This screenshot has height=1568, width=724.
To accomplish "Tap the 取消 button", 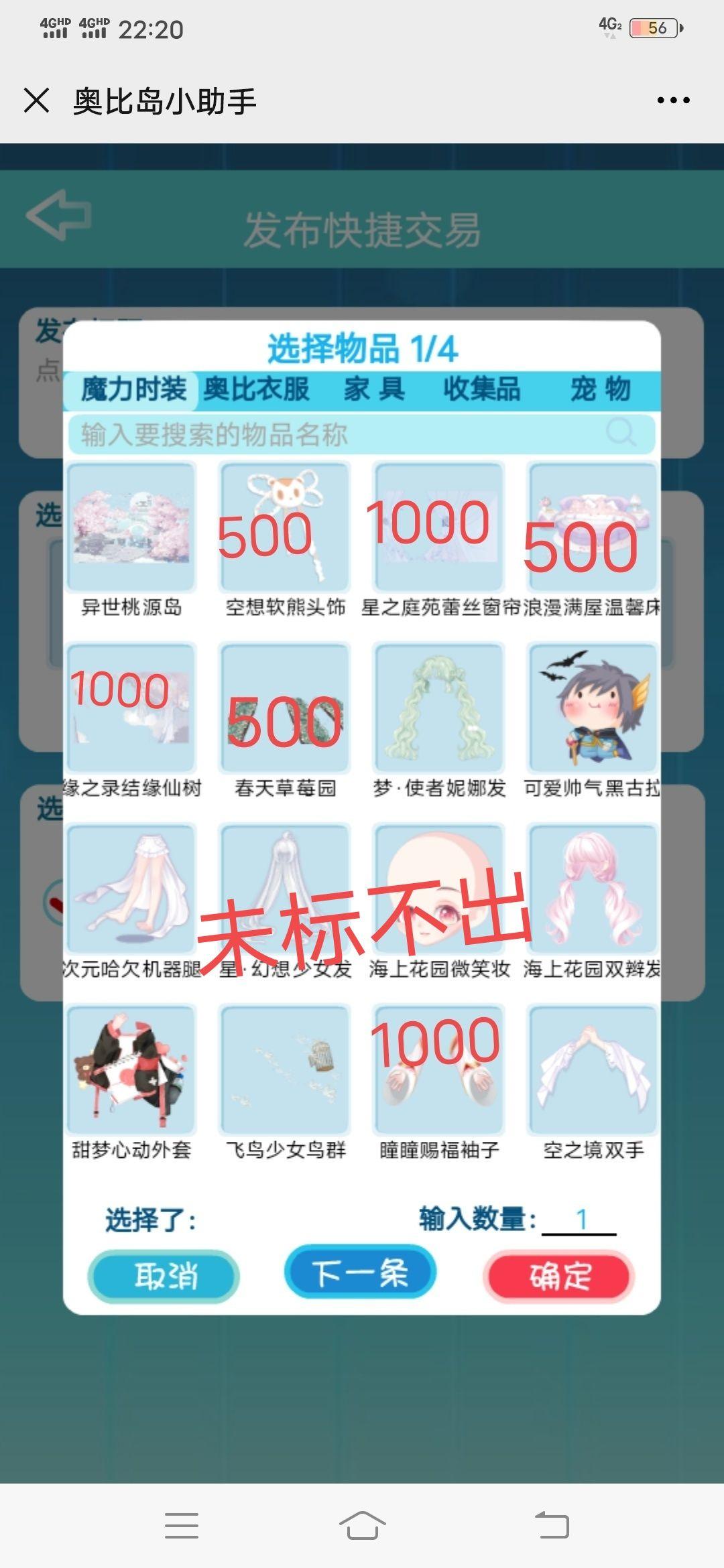I will 164,1276.
